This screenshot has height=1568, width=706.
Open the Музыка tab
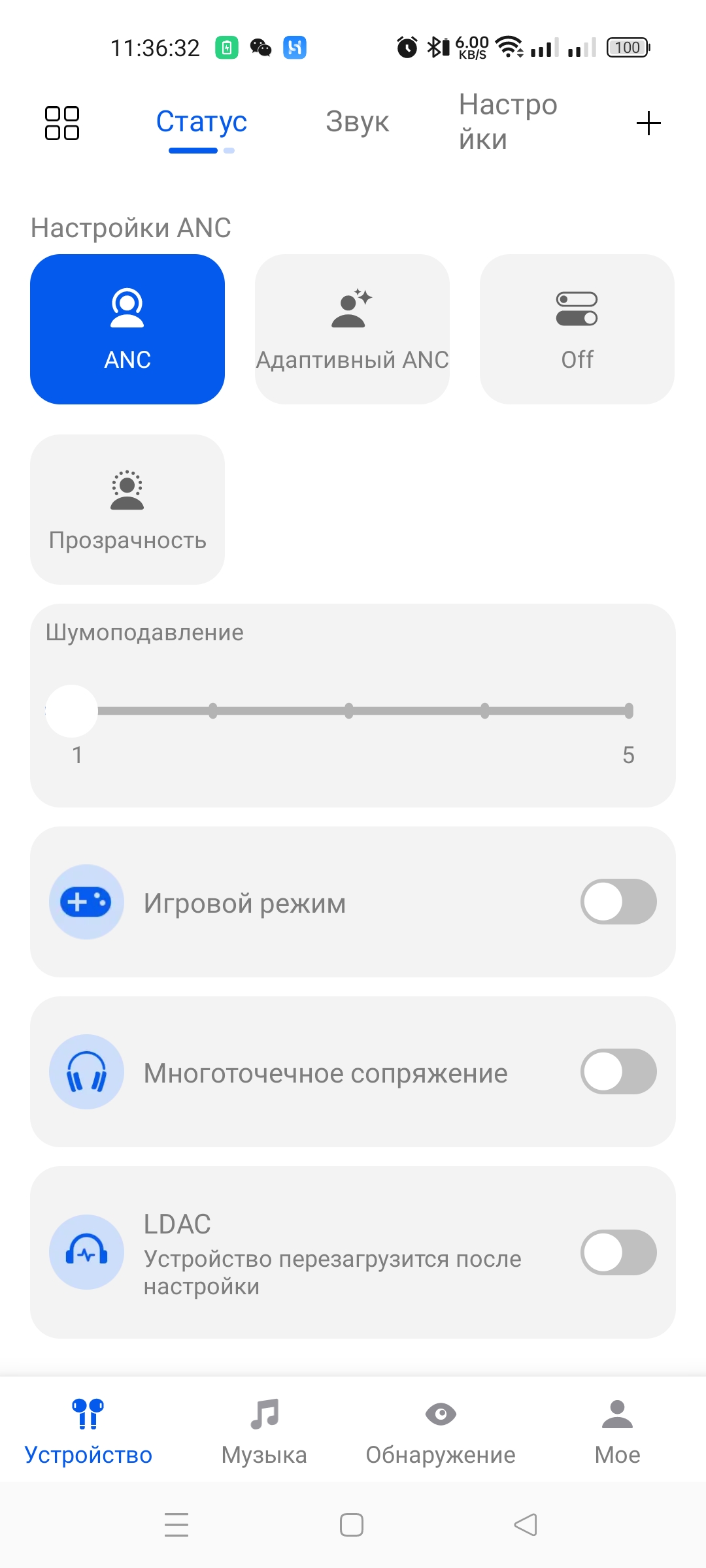click(264, 1429)
